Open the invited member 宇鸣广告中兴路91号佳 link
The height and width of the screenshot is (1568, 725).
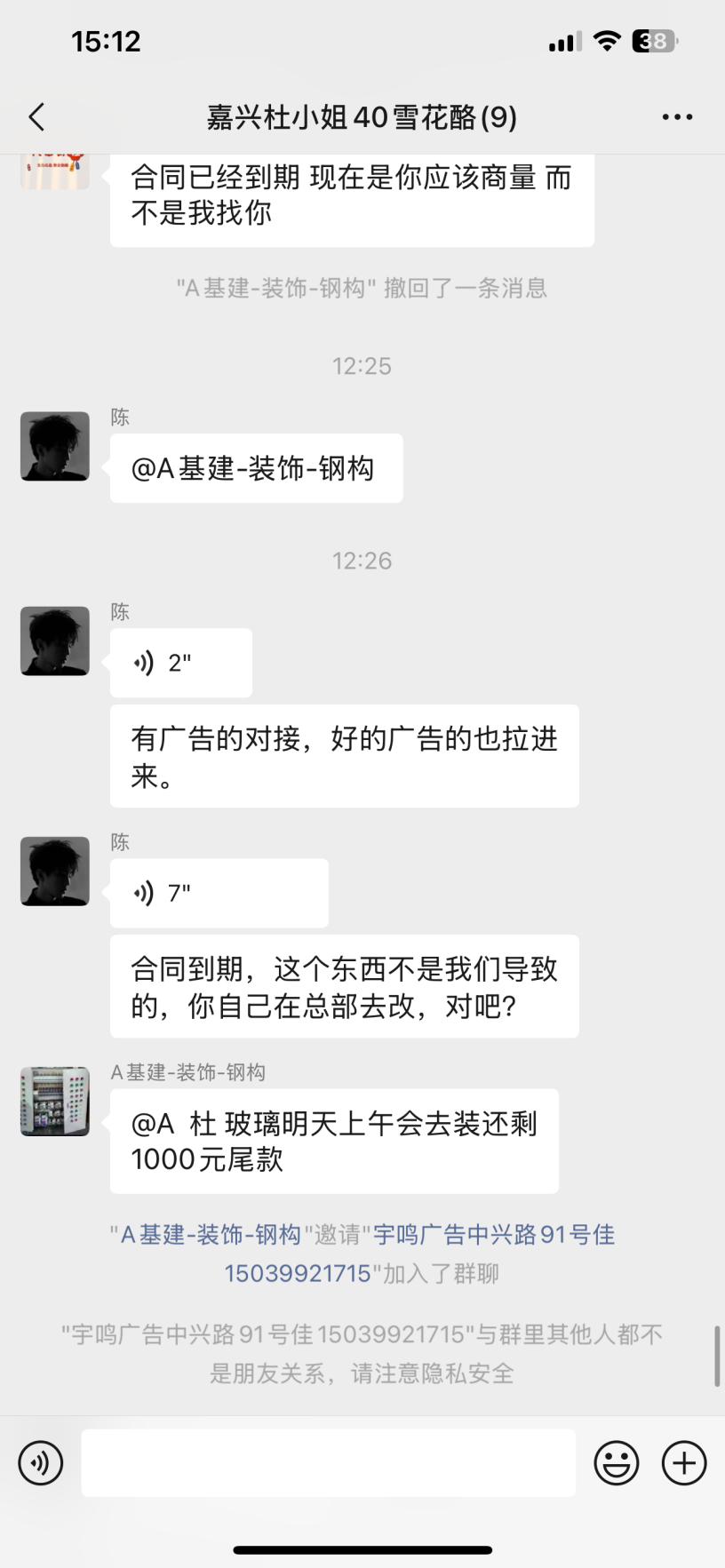tap(493, 1235)
